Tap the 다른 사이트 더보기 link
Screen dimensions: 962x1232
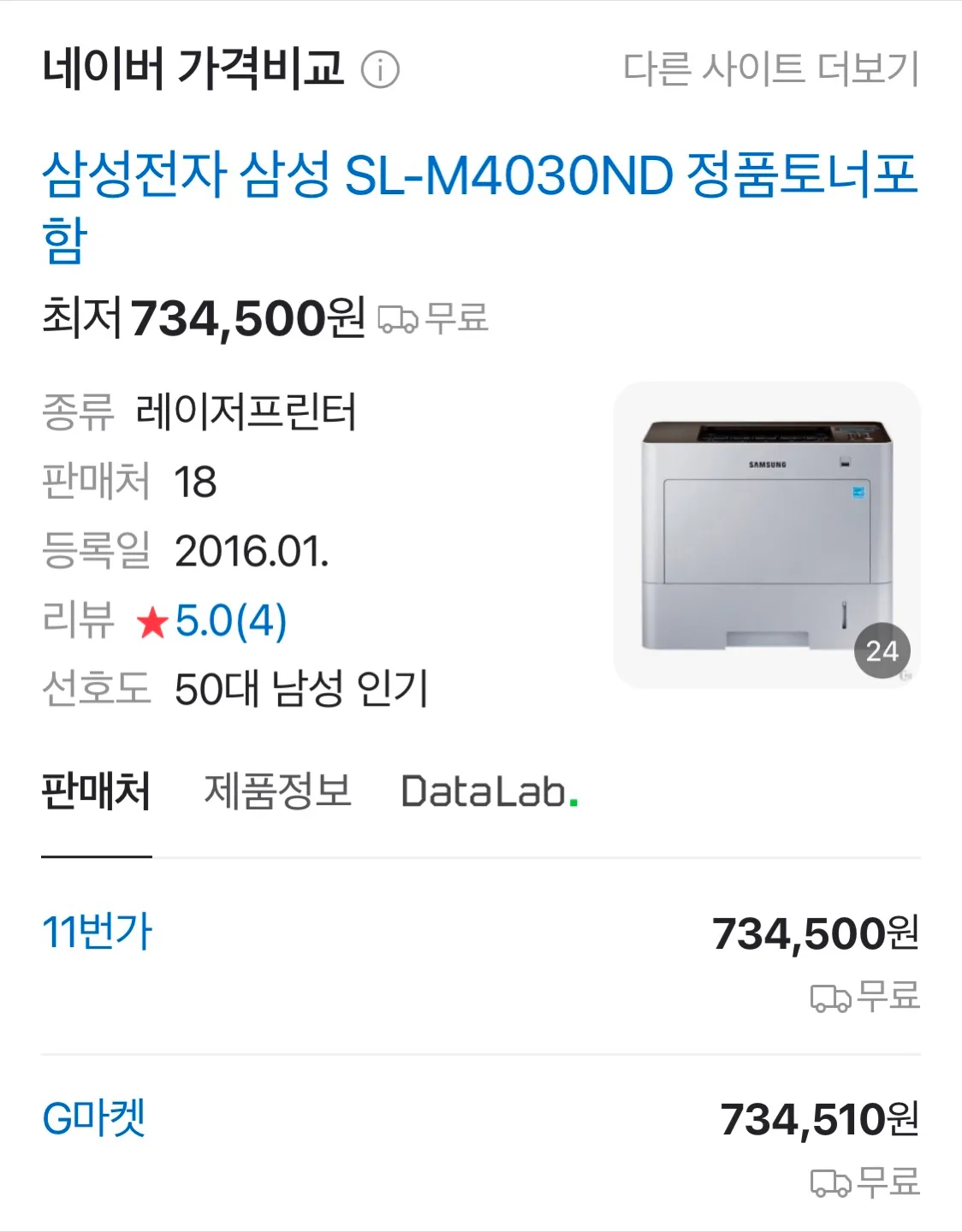coord(770,69)
